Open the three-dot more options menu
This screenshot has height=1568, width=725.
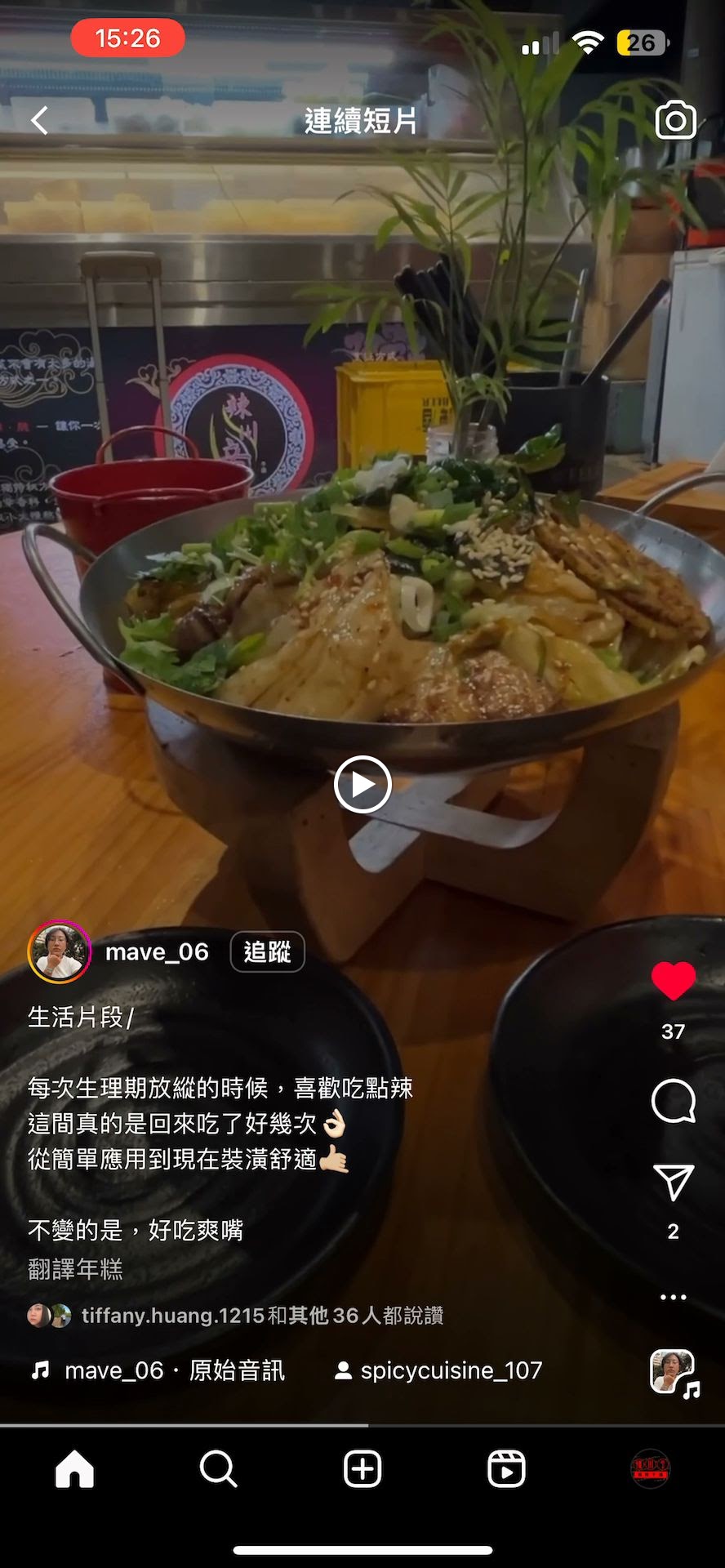(673, 1297)
